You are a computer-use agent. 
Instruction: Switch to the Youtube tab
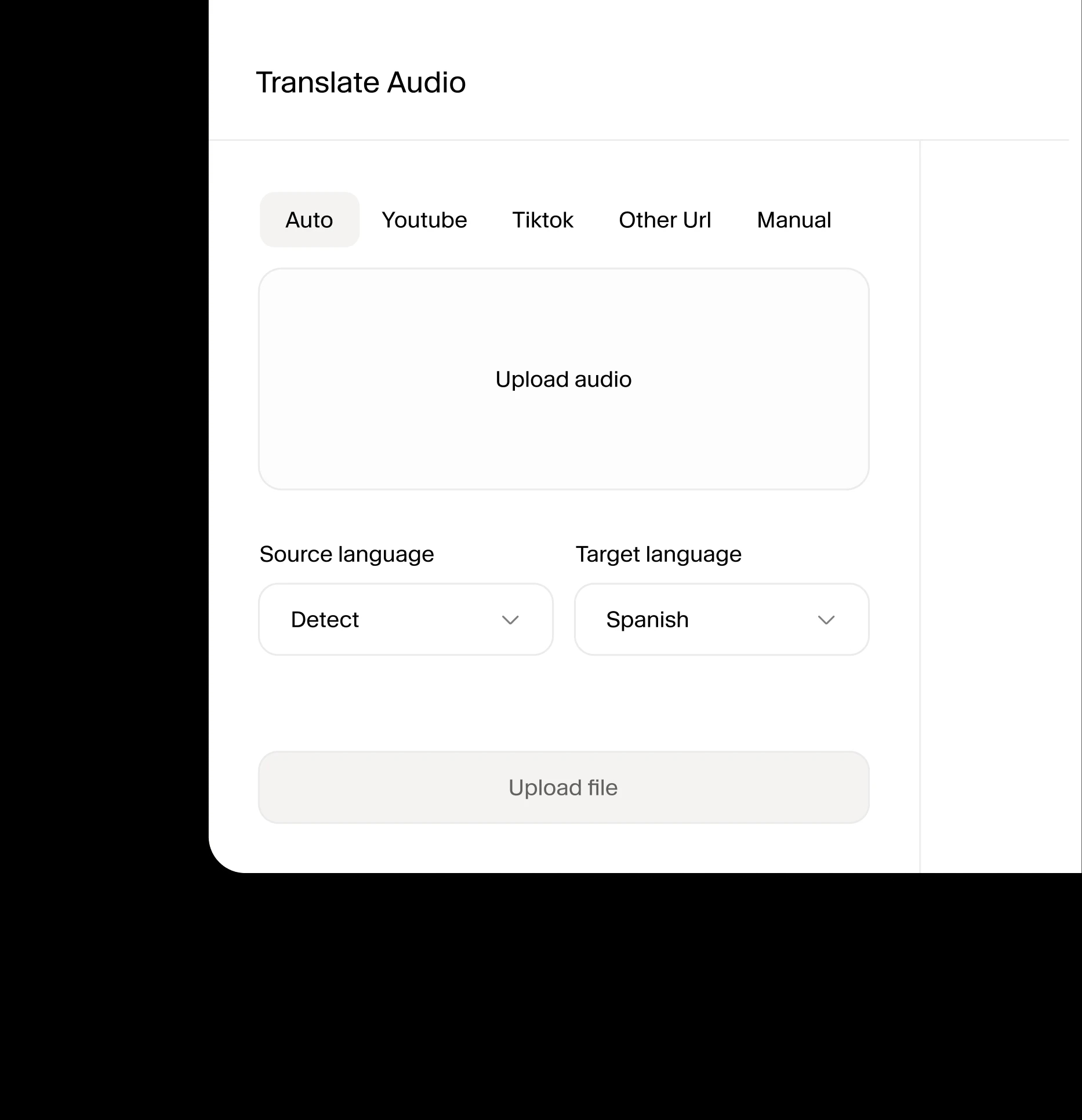(x=424, y=220)
